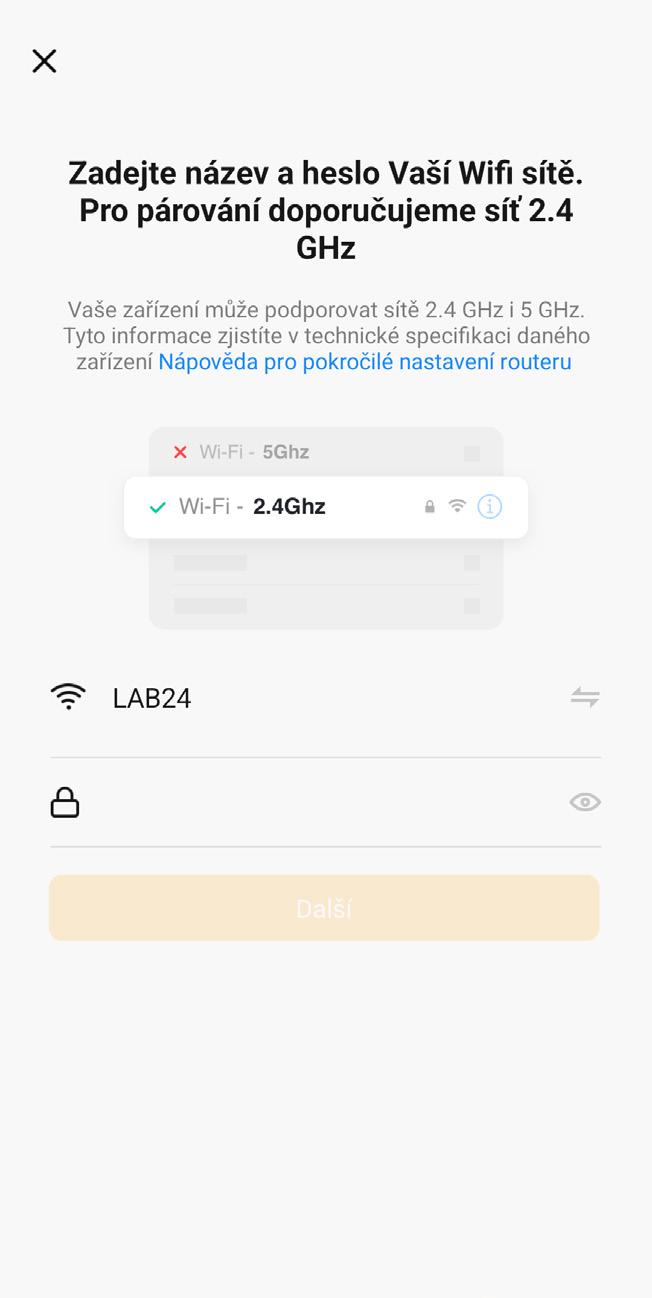Switch Wi-Fi network with the swap icon
Image resolution: width=652 pixels, height=1298 pixels.
(x=585, y=697)
